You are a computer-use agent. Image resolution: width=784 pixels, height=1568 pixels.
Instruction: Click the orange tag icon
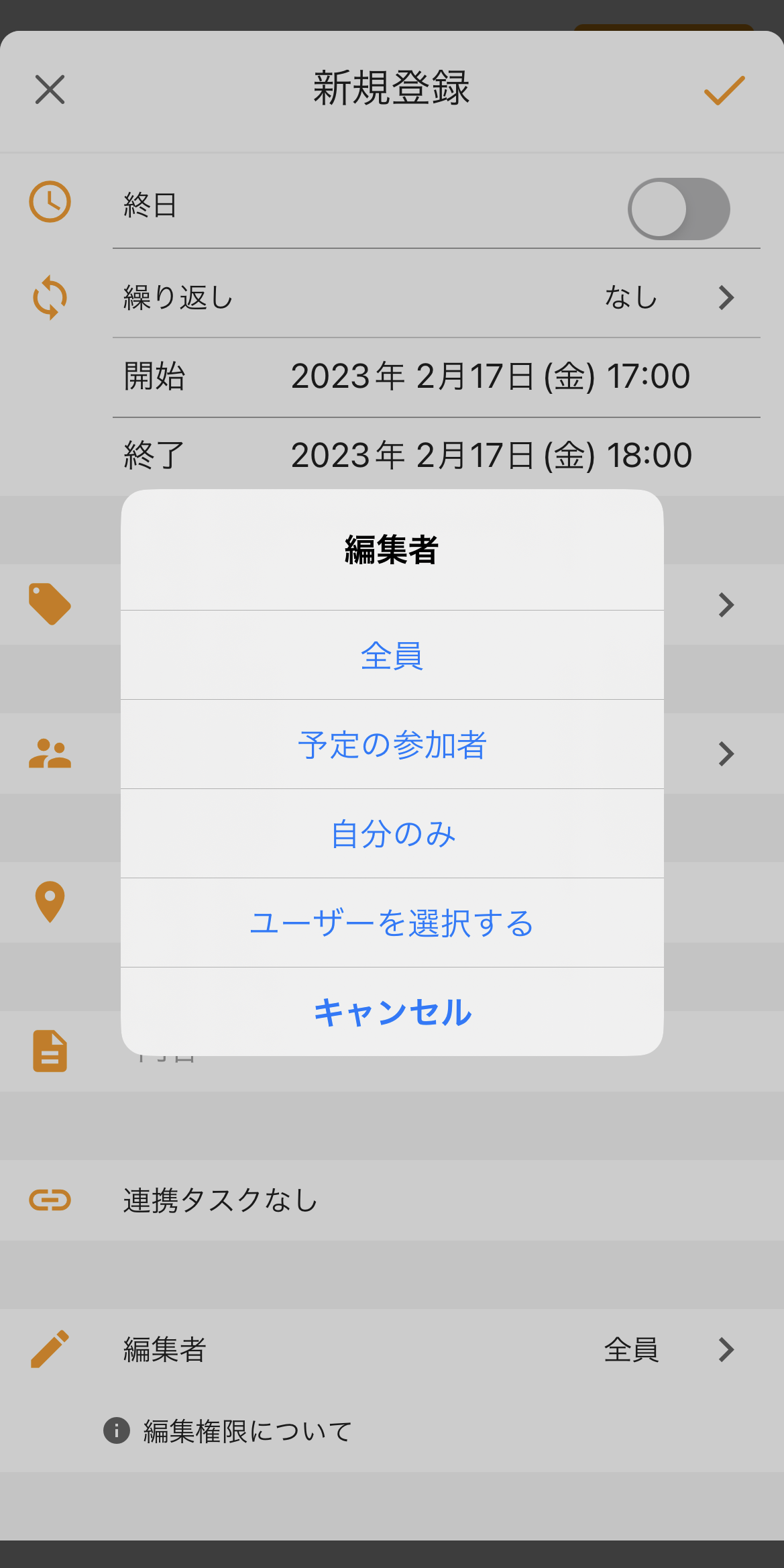click(50, 603)
